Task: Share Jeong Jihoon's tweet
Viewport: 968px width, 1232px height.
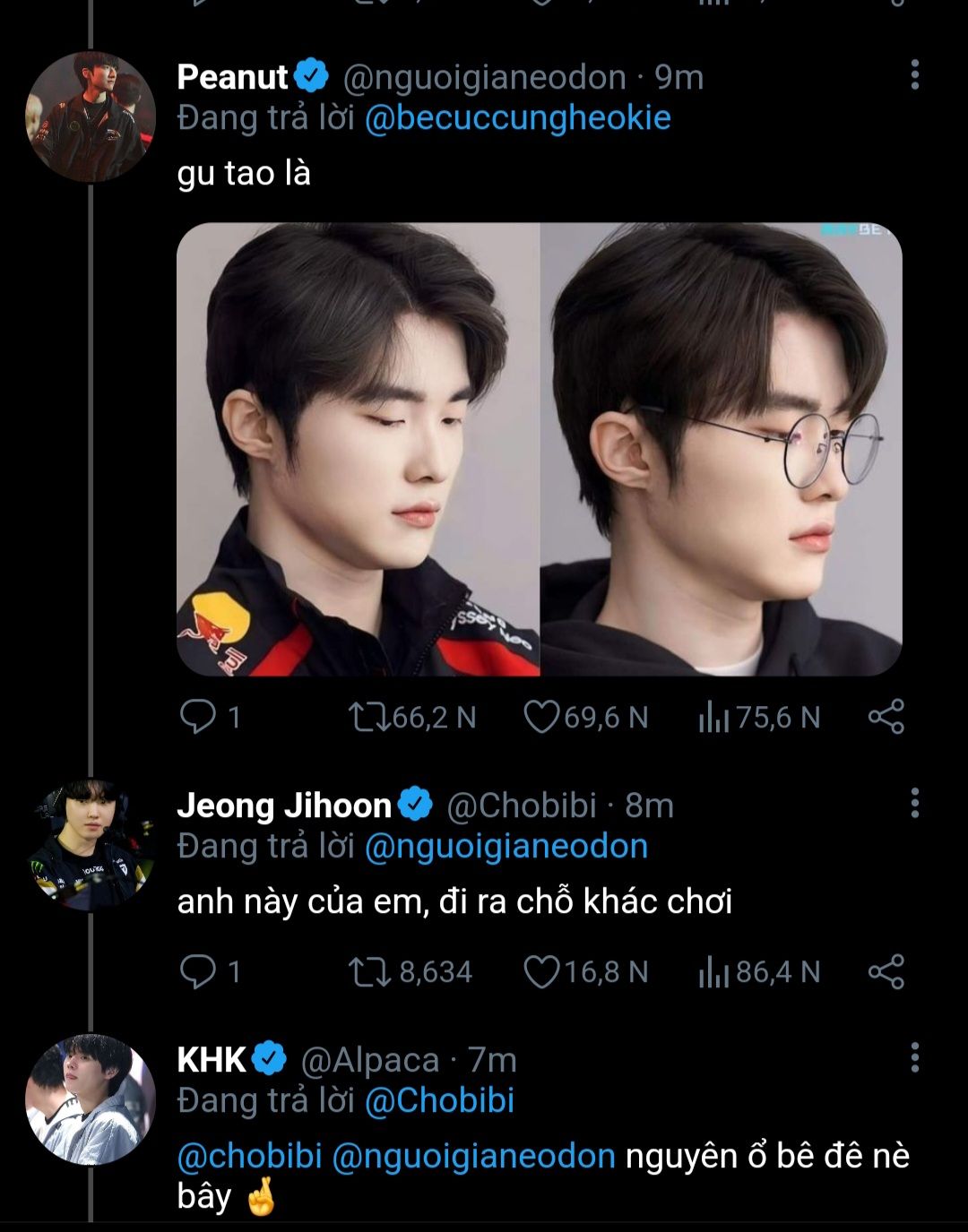Action: click(886, 972)
